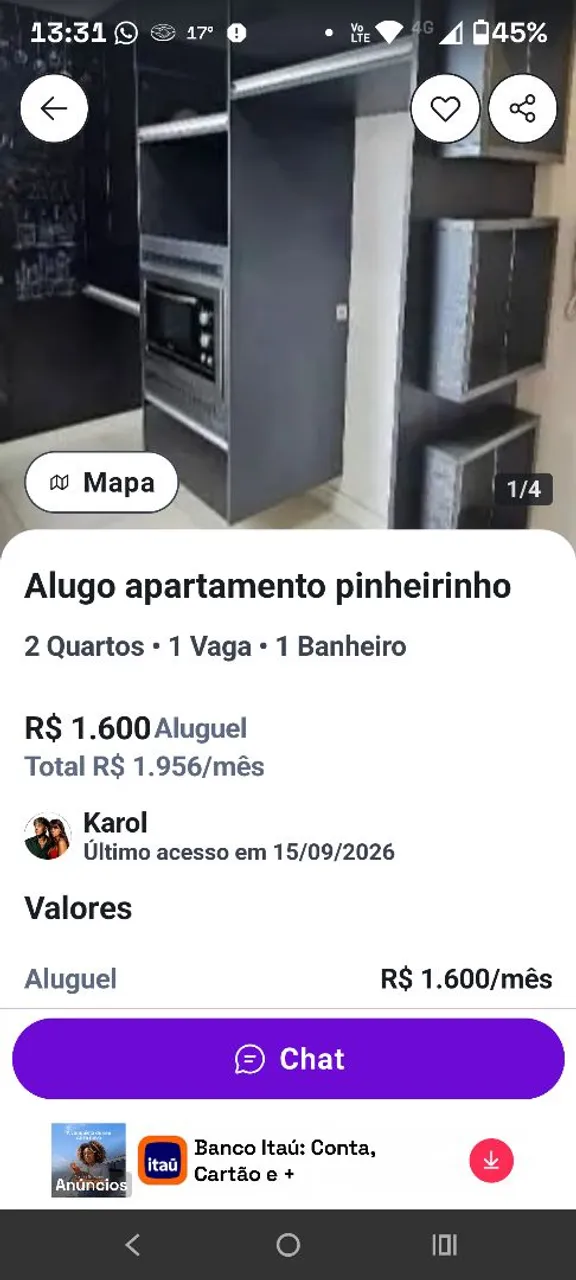This screenshot has height=1280, width=576.
Task: Open the recent apps view
Action: coord(444,1245)
